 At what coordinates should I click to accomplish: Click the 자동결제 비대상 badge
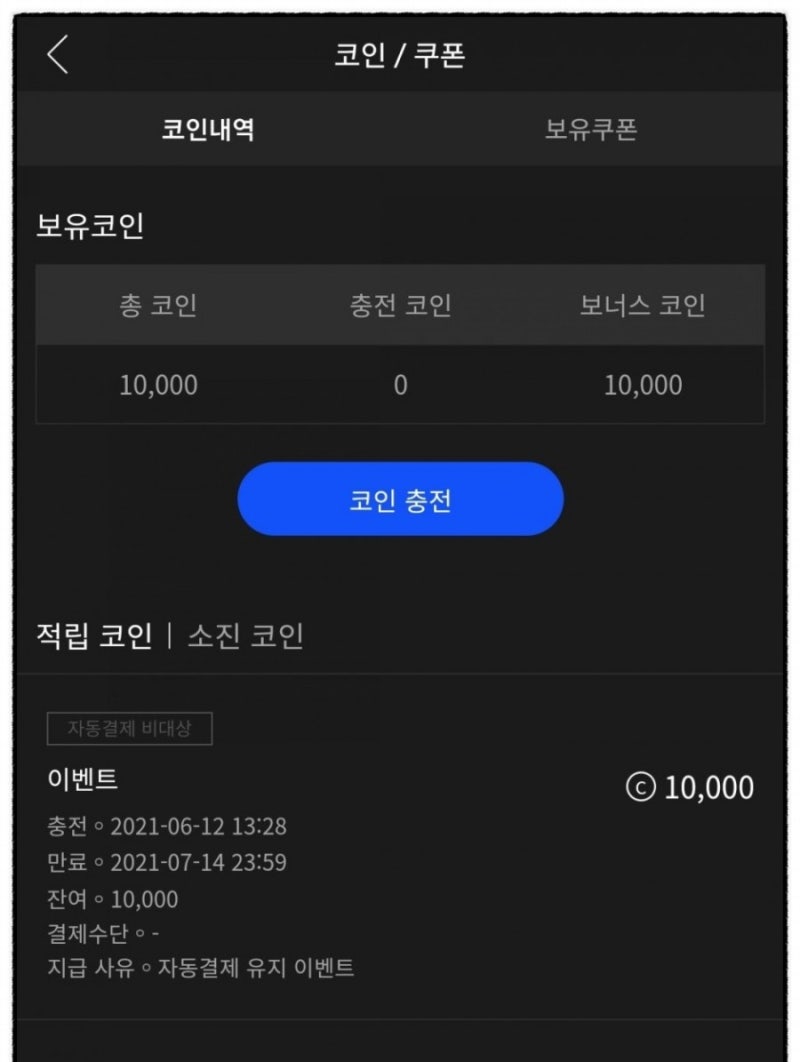pyautogui.click(x=130, y=728)
